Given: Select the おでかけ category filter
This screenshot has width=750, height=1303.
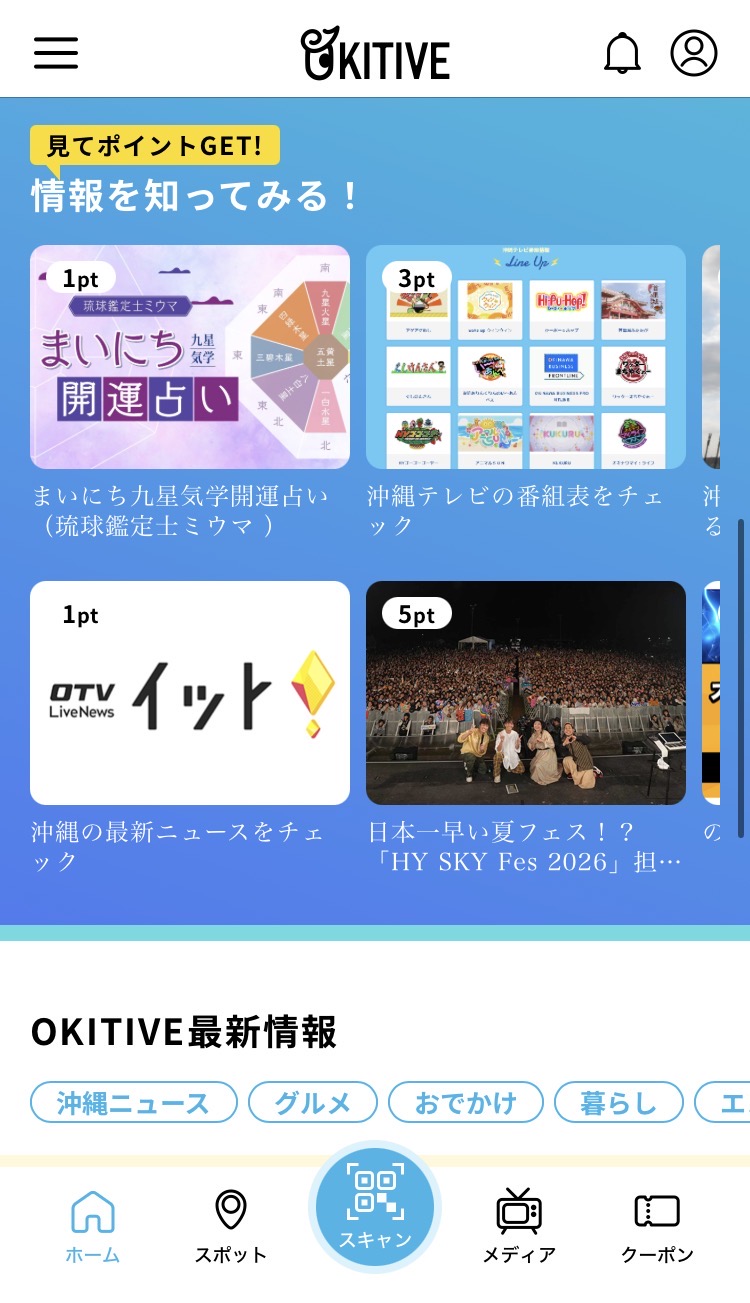Looking at the screenshot, I should [x=466, y=1102].
